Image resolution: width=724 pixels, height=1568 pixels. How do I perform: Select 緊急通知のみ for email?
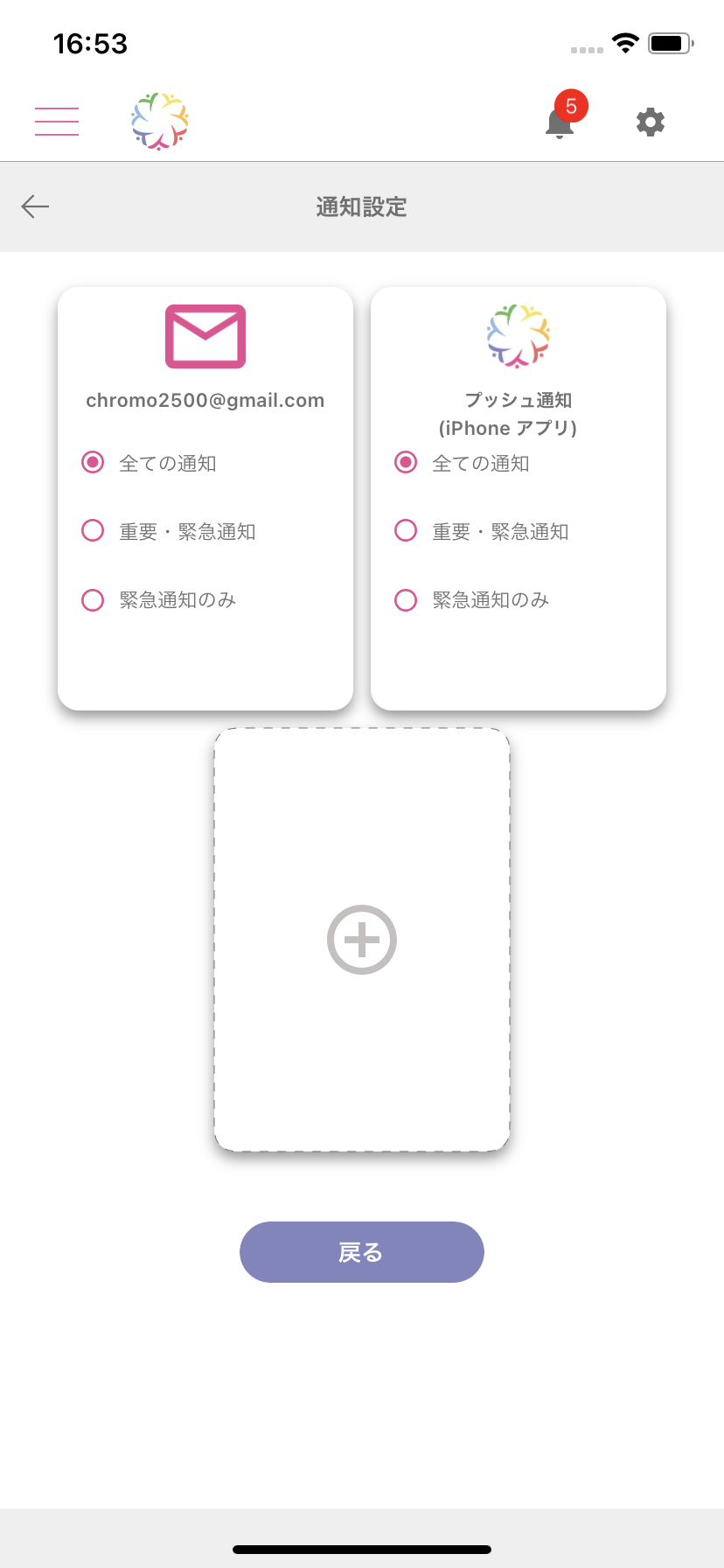(93, 599)
